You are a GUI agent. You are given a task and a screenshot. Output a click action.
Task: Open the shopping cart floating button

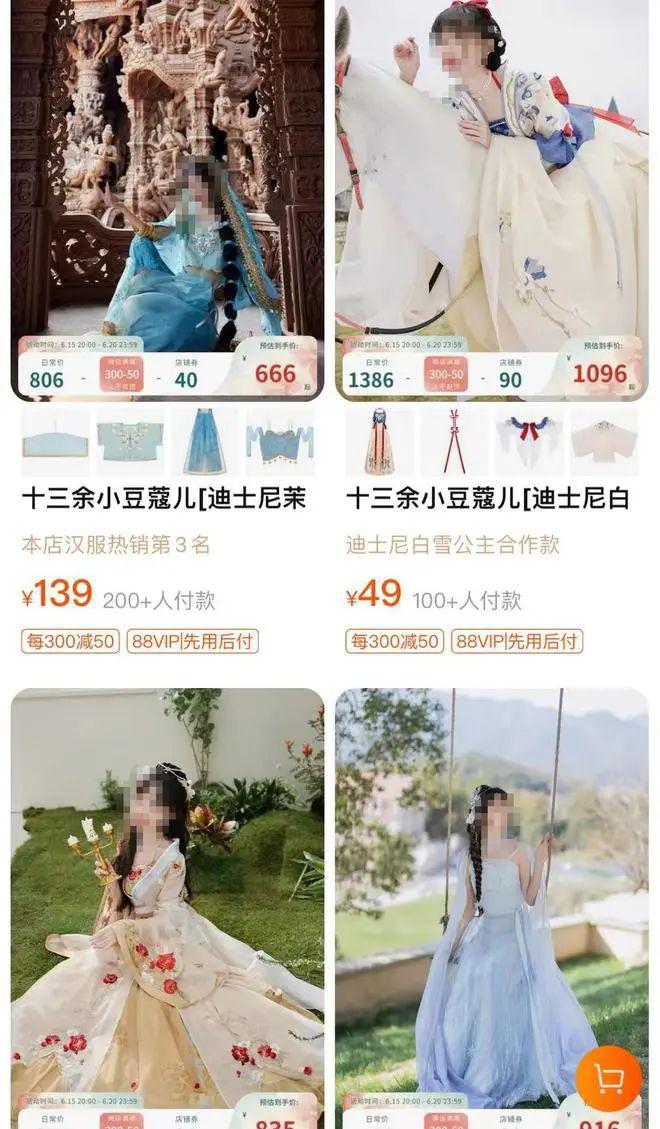608,1079
